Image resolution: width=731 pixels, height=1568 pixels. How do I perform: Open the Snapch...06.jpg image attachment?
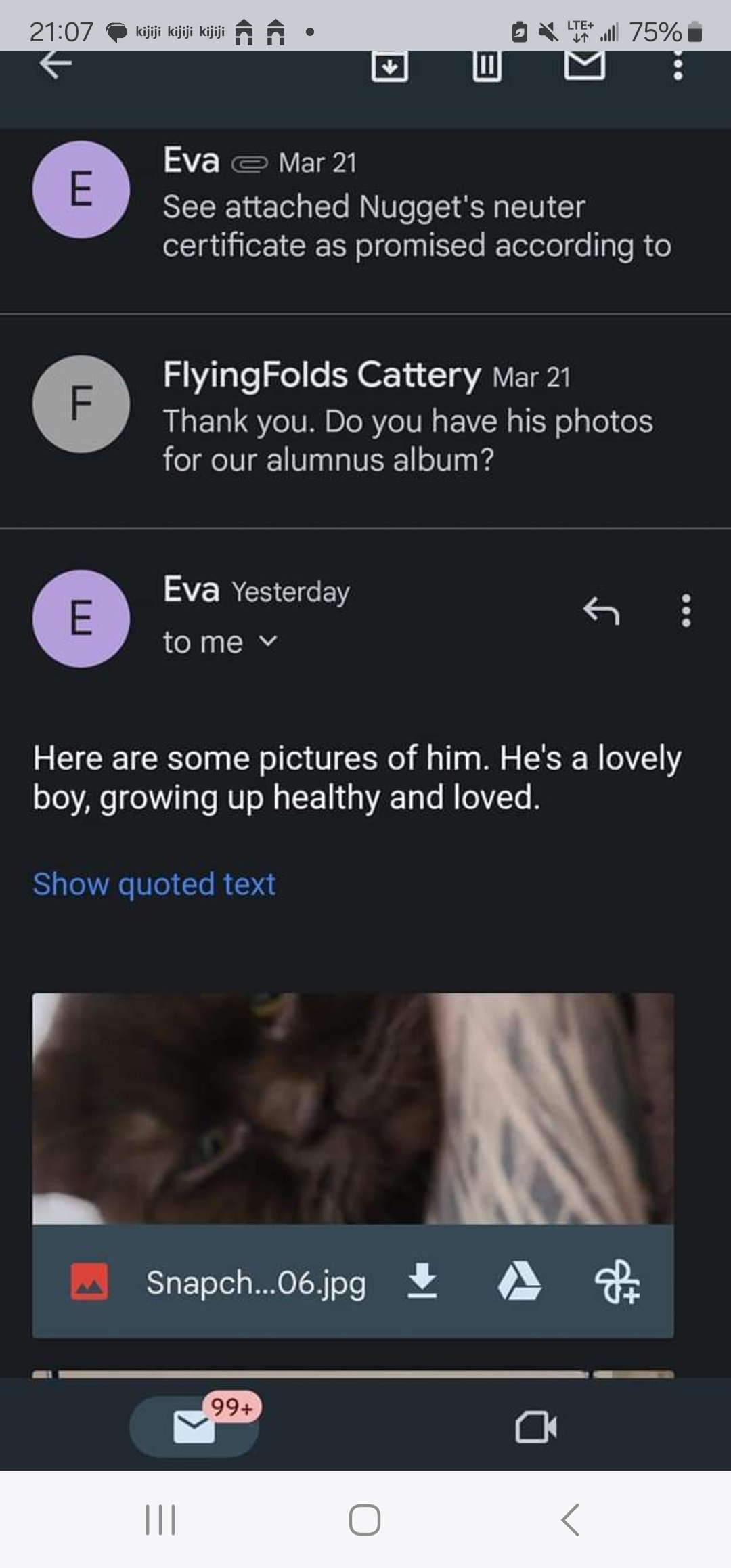(x=353, y=1108)
